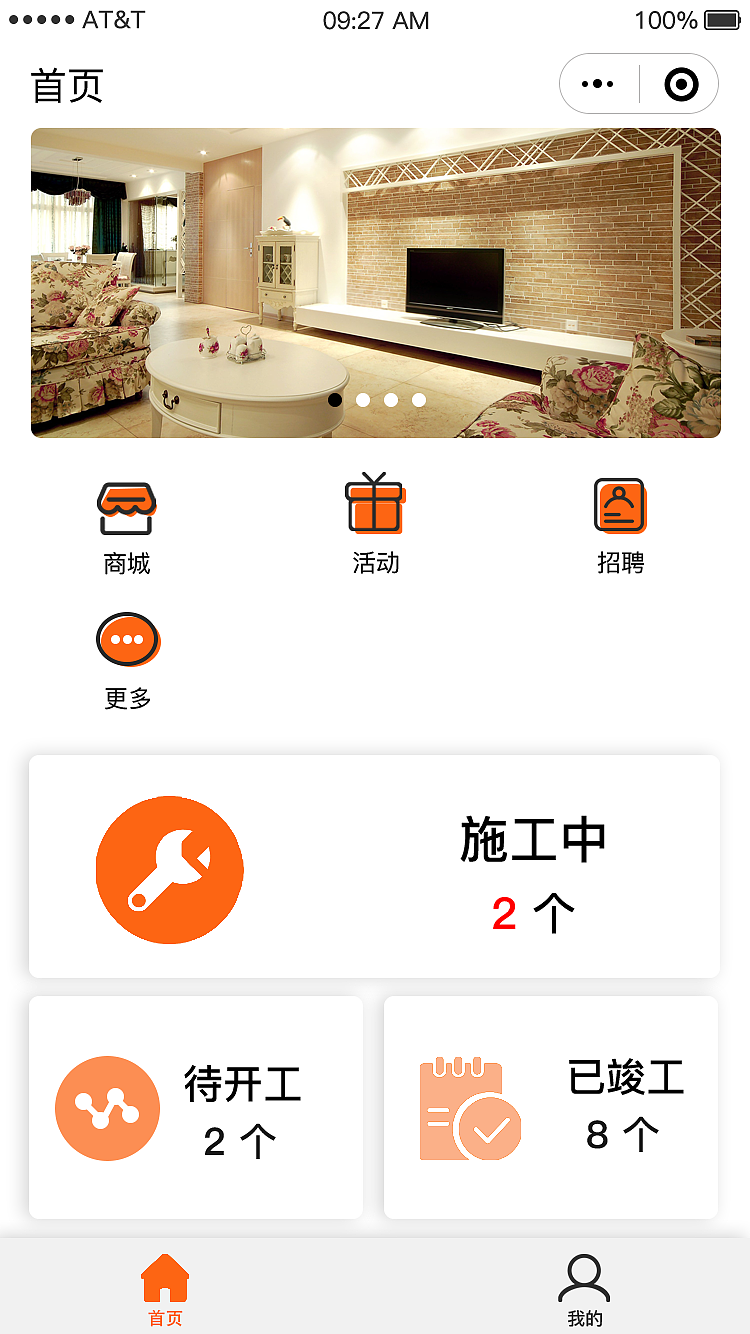Open the 待开工 pending projects card
This screenshot has height=1334, width=750.
point(195,1106)
